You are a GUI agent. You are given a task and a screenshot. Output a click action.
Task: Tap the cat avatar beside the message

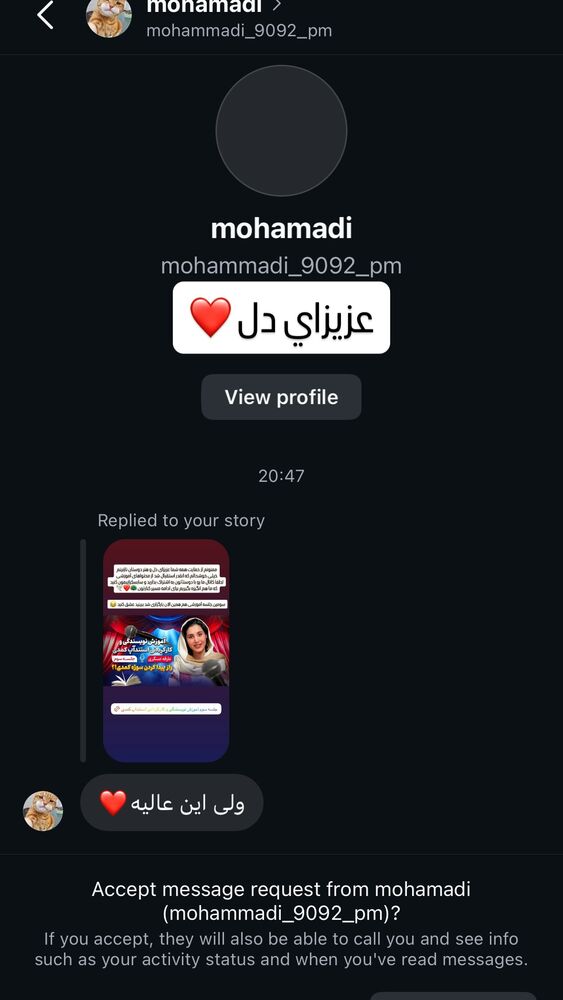[x=43, y=811]
